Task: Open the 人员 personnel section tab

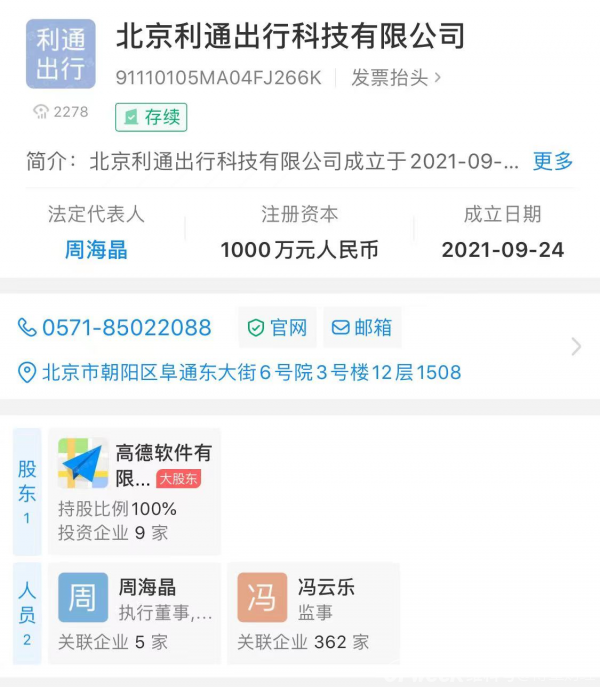Action: click(x=27, y=612)
